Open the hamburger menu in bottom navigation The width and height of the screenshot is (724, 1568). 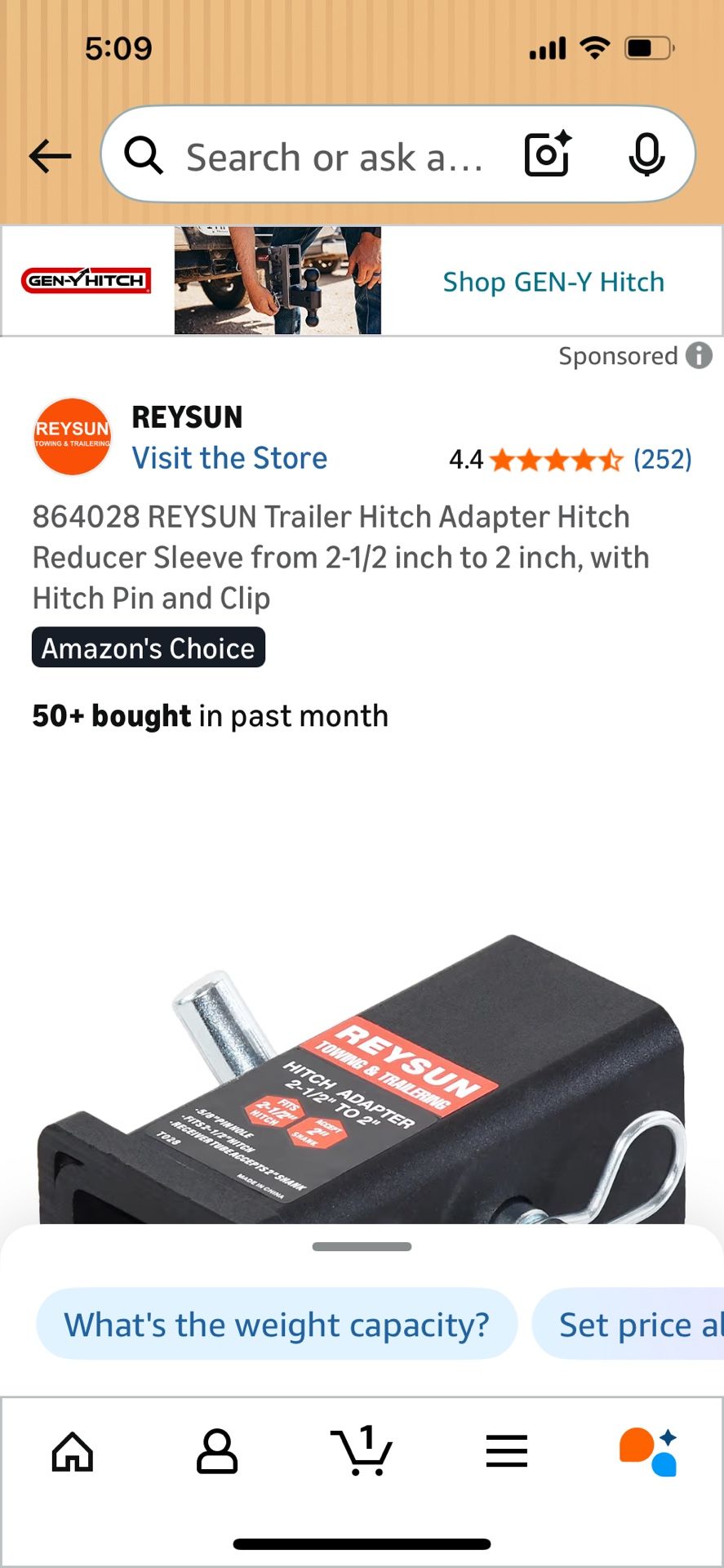pos(506,1452)
